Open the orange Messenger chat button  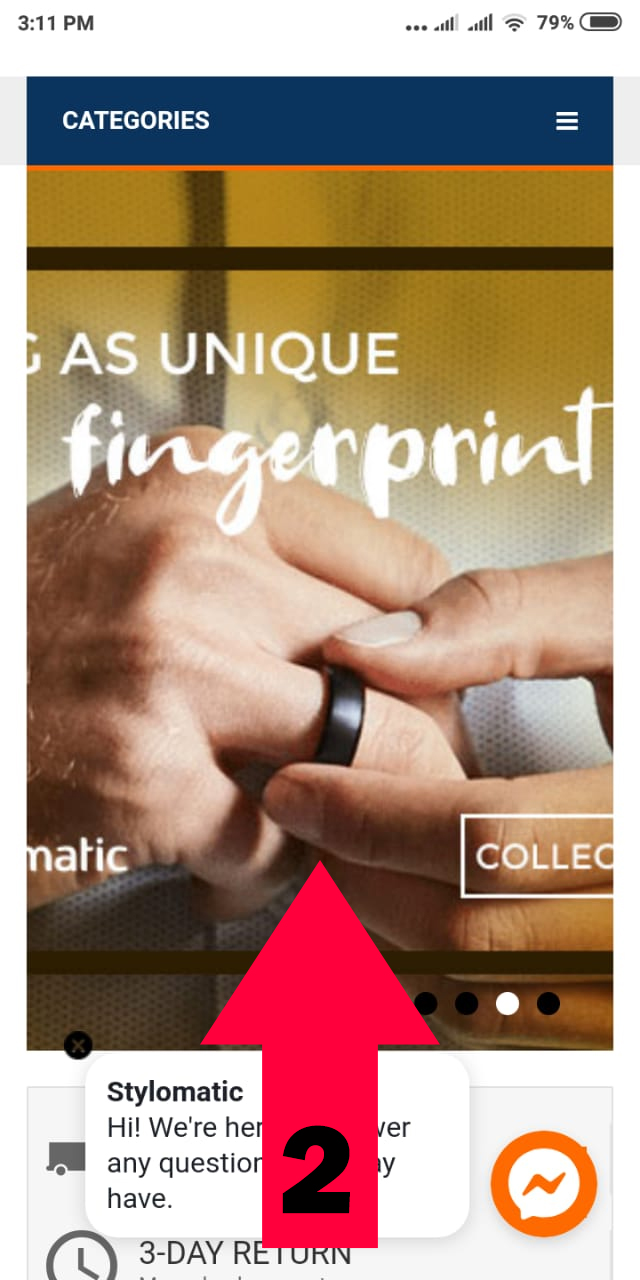click(x=543, y=1184)
